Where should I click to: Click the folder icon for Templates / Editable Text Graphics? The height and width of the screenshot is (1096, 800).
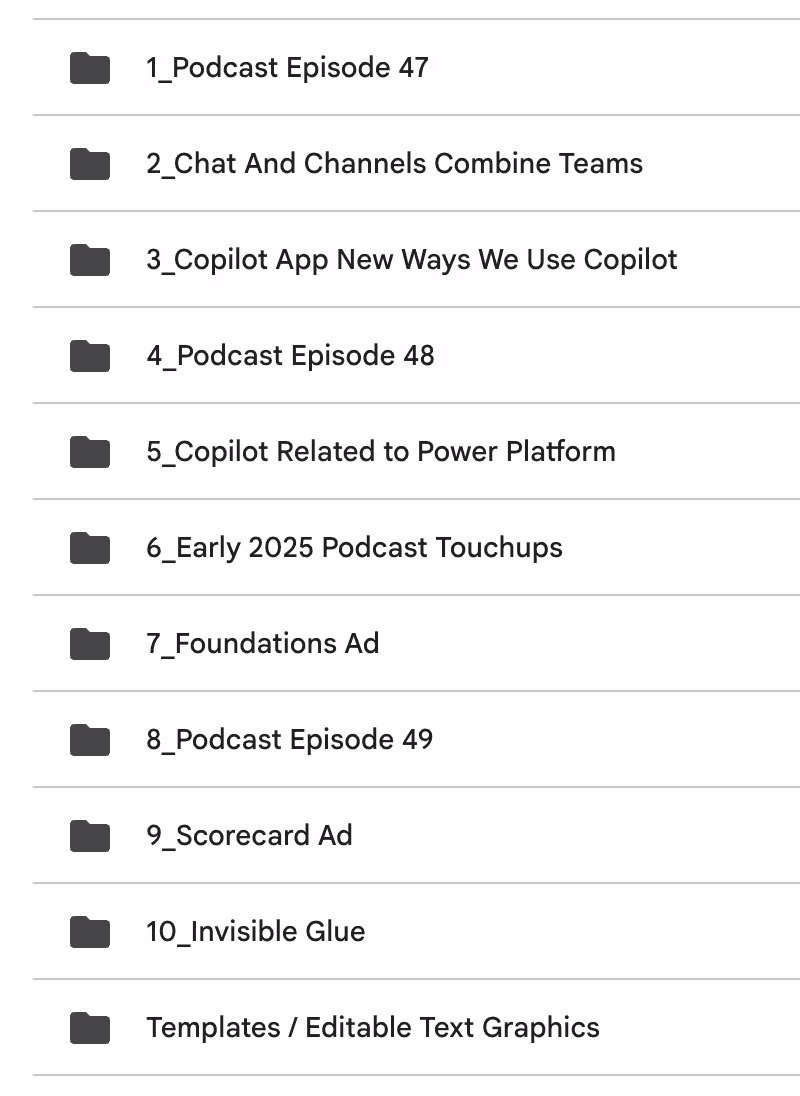click(x=89, y=1027)
